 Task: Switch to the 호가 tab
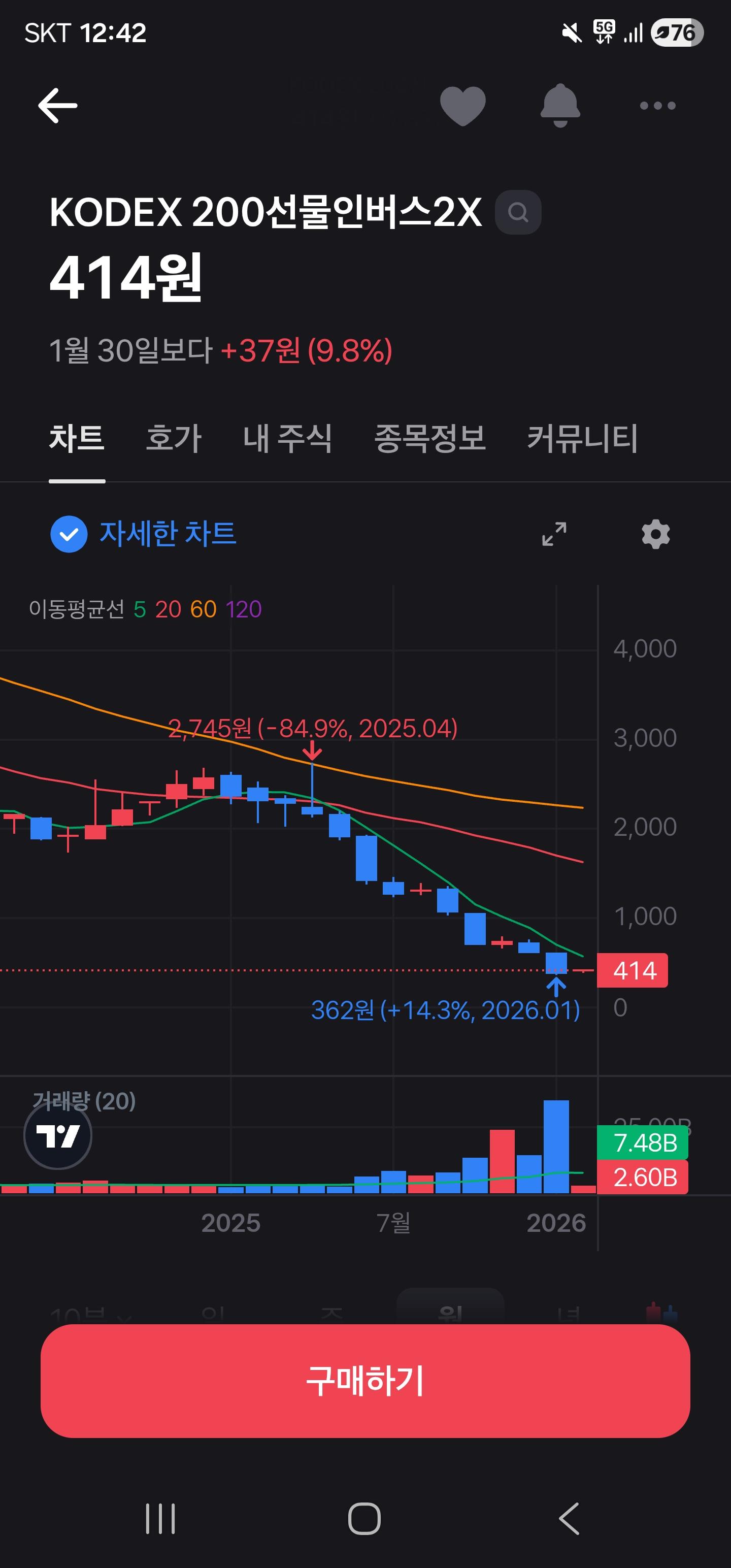pyautogui.click(x=174, y=438)
